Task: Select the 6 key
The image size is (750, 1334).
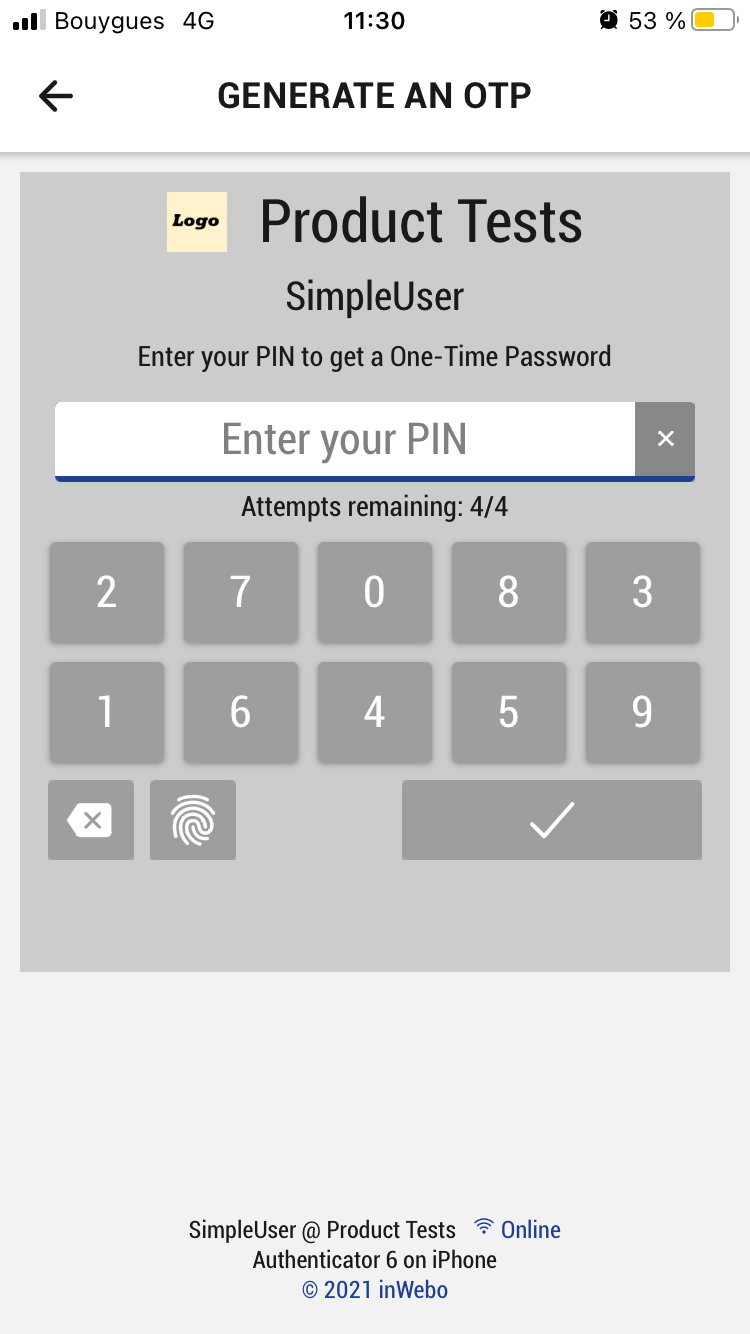Action: pyautogui.click(x=240, y=712)
